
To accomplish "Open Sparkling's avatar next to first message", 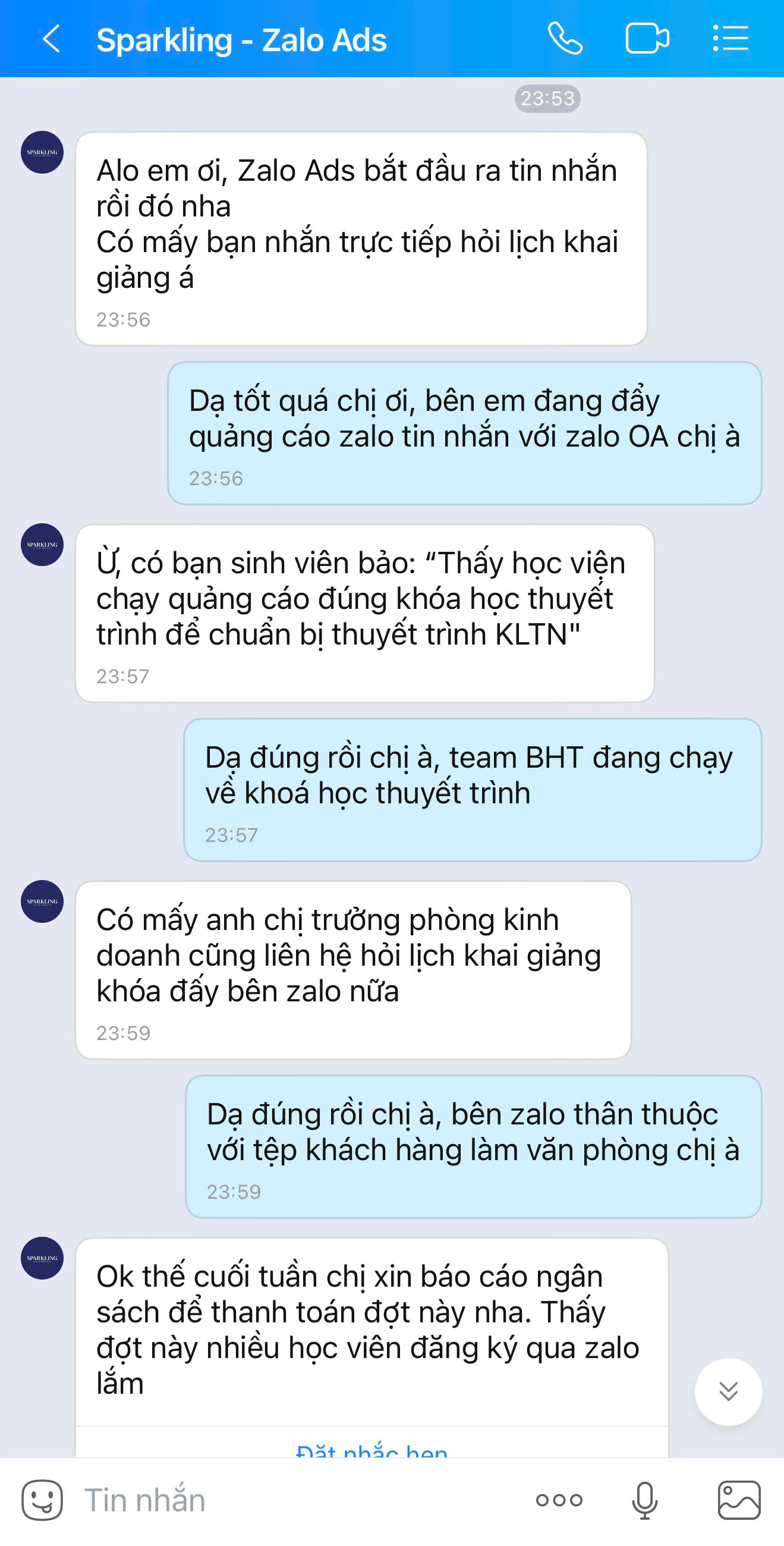I will [42, 152].
